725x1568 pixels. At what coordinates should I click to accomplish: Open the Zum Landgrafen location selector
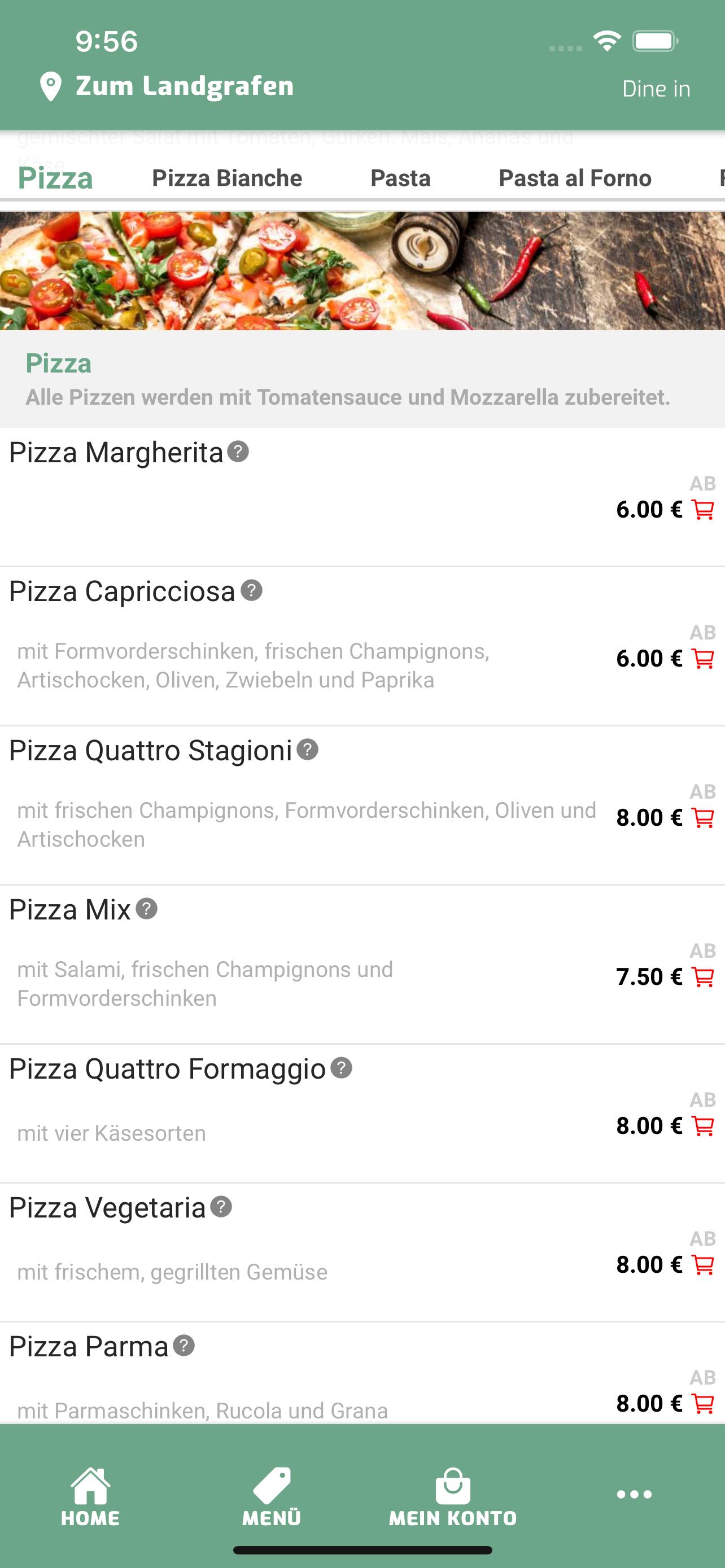166,86
